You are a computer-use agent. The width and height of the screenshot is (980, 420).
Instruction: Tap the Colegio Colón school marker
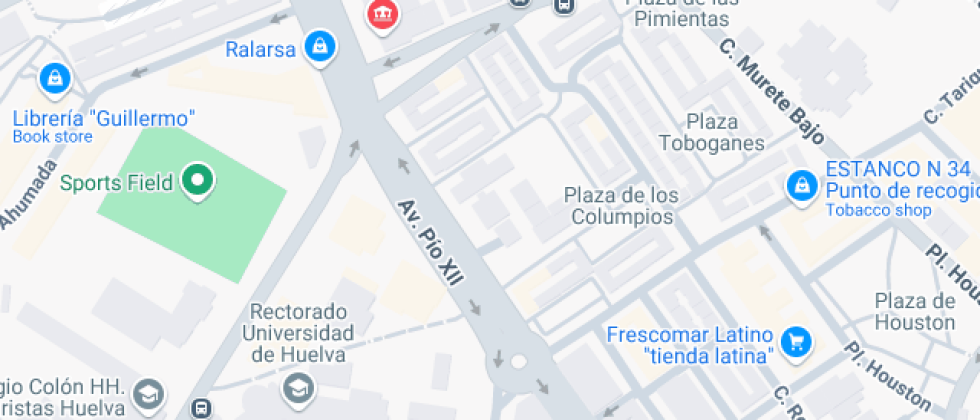click(149, 394)
